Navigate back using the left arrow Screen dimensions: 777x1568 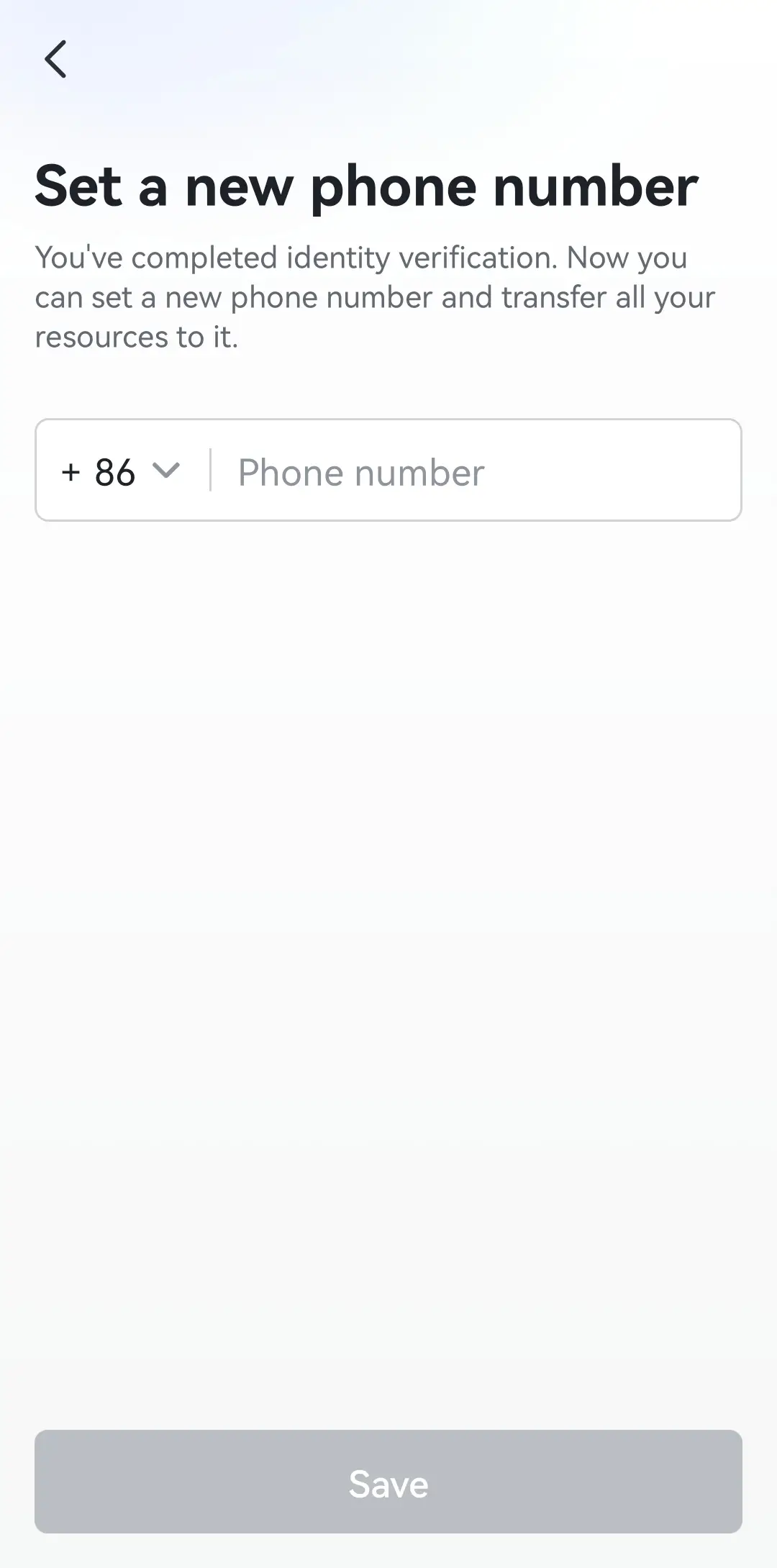pos(56,60)
